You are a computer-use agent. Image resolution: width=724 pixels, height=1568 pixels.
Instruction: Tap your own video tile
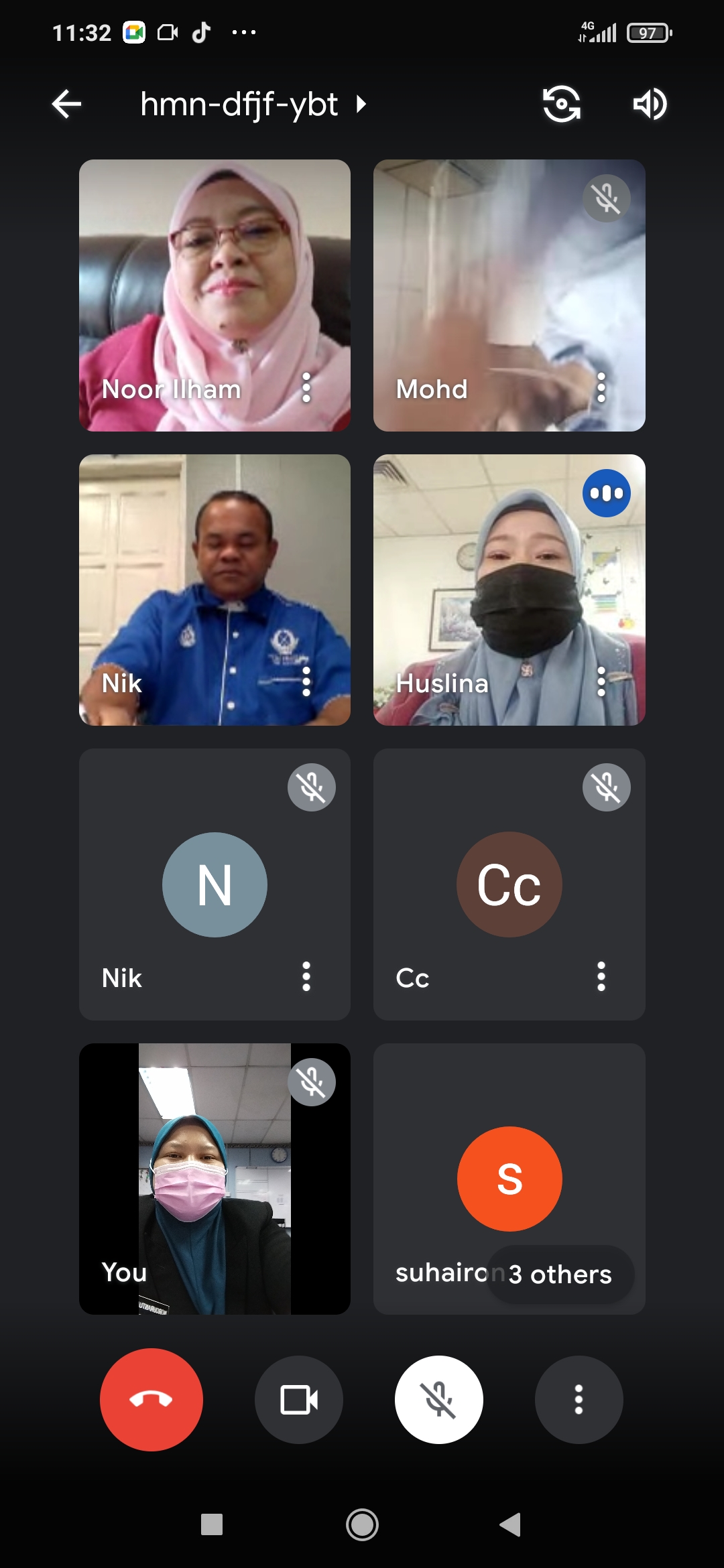coord(215,1179)
